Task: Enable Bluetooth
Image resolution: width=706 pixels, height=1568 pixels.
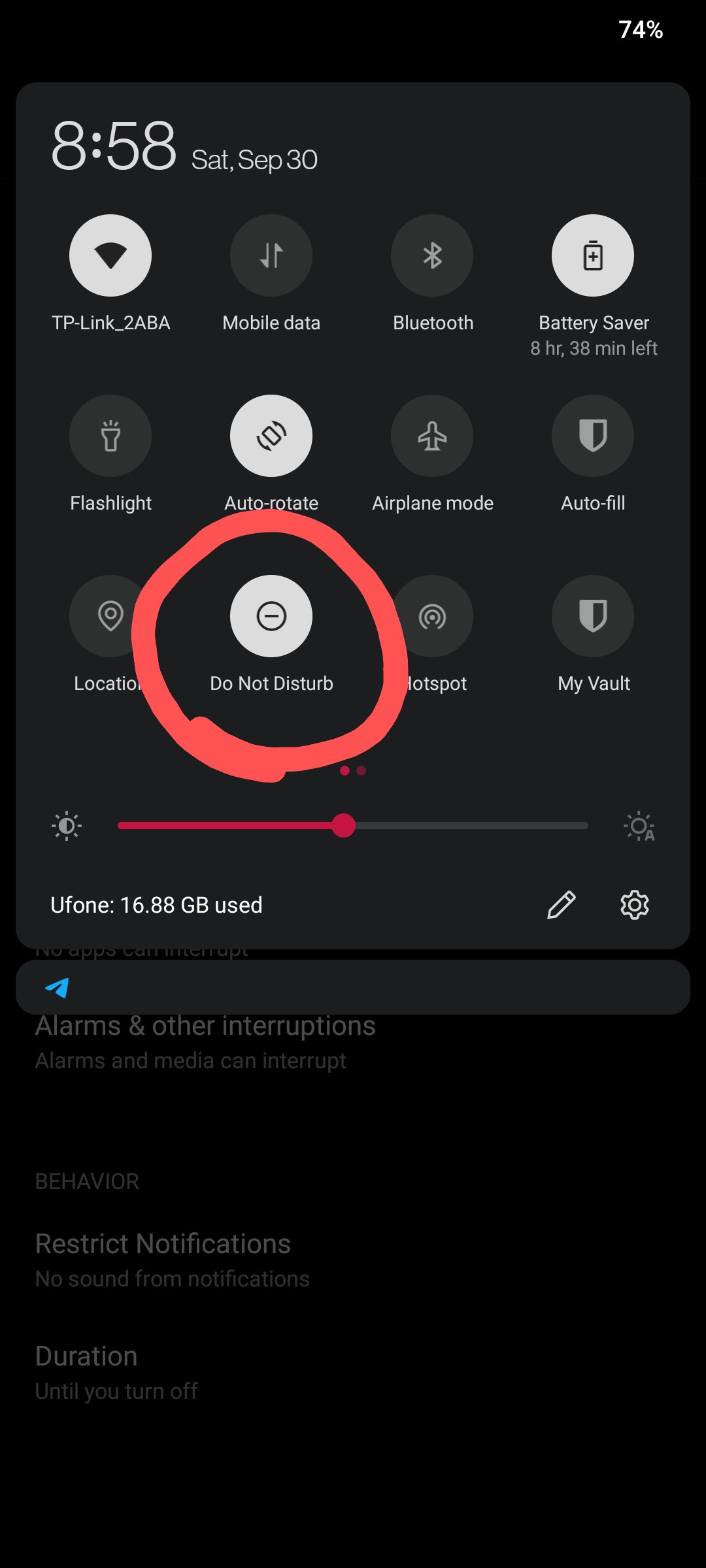Action: pos(432,255)
